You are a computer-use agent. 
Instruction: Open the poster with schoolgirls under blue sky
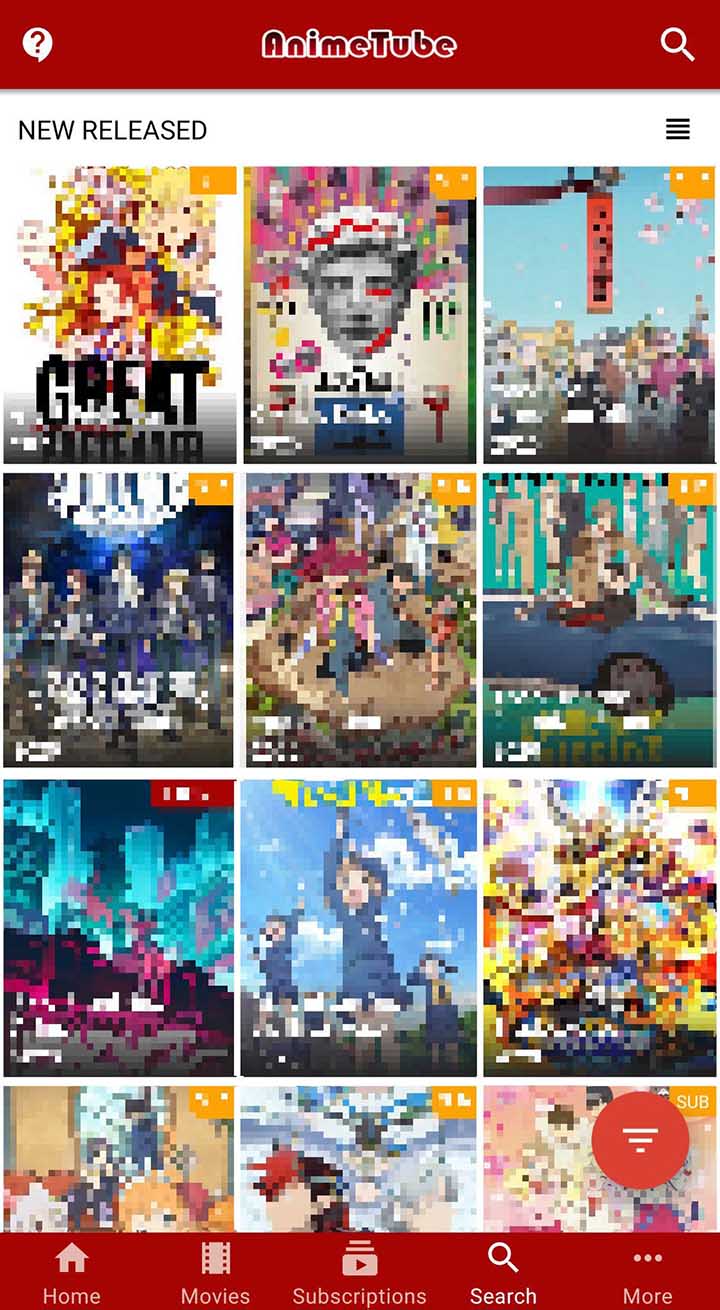pyautogui.click(x=359, y=928)
